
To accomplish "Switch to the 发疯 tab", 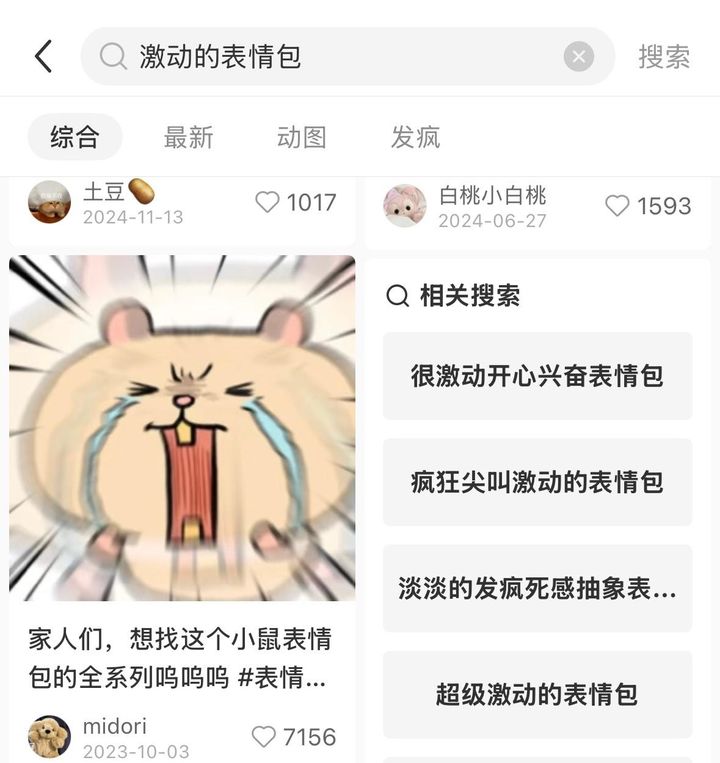I will [415, 137].
